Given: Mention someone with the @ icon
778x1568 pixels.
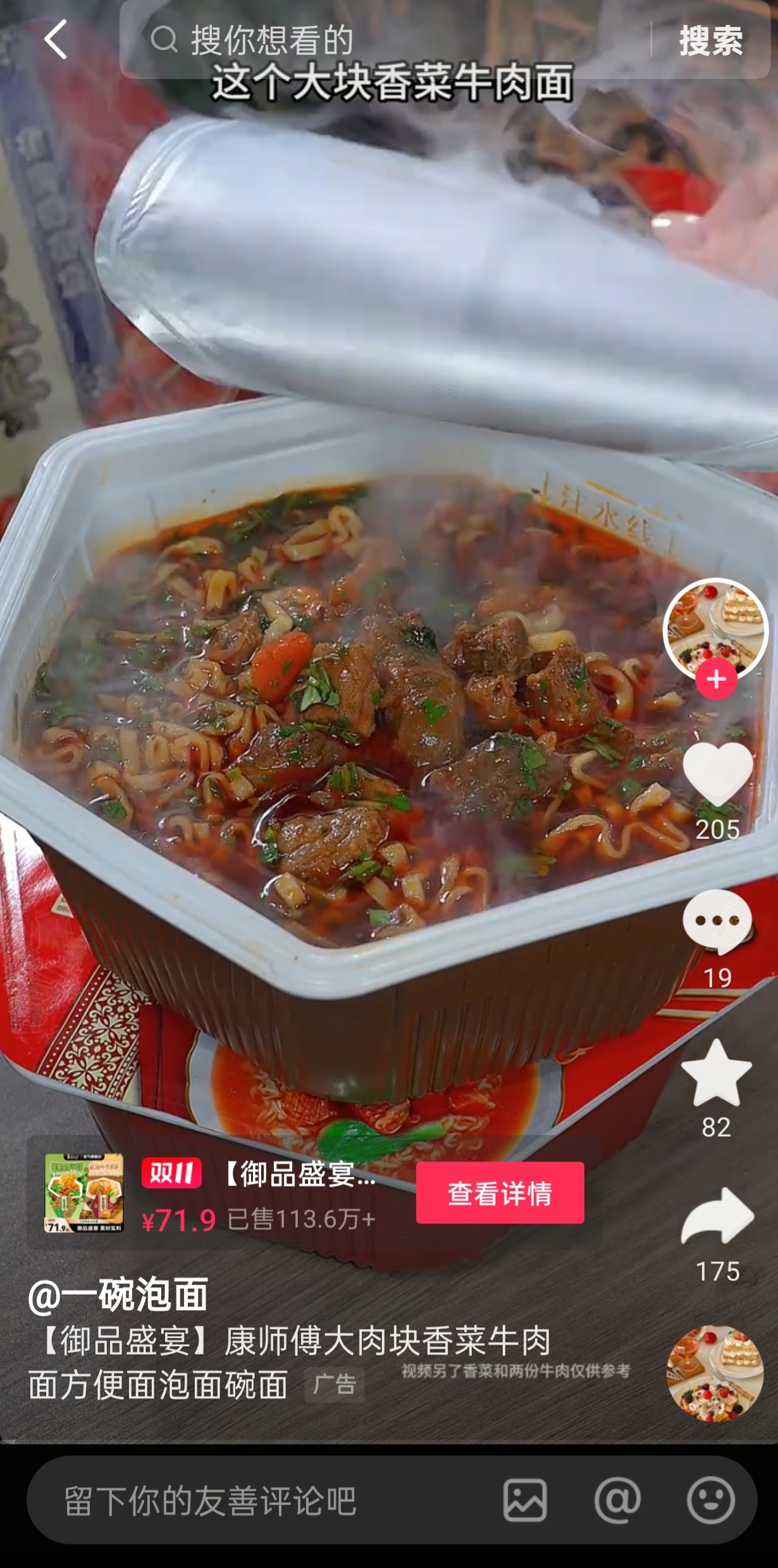Looking at the screenshot, I should point(617,1501).
